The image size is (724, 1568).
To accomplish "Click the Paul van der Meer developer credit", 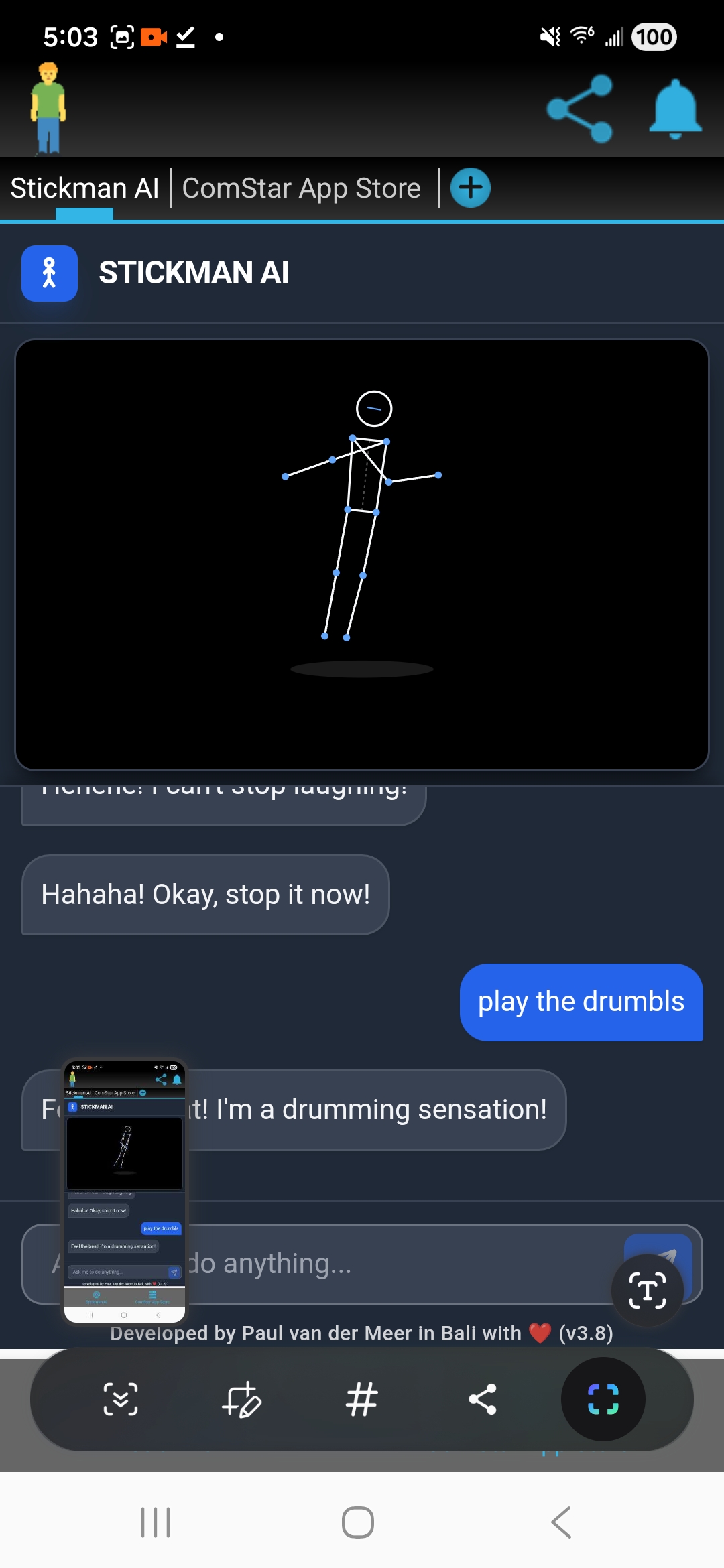I will tap(361, 1333).
